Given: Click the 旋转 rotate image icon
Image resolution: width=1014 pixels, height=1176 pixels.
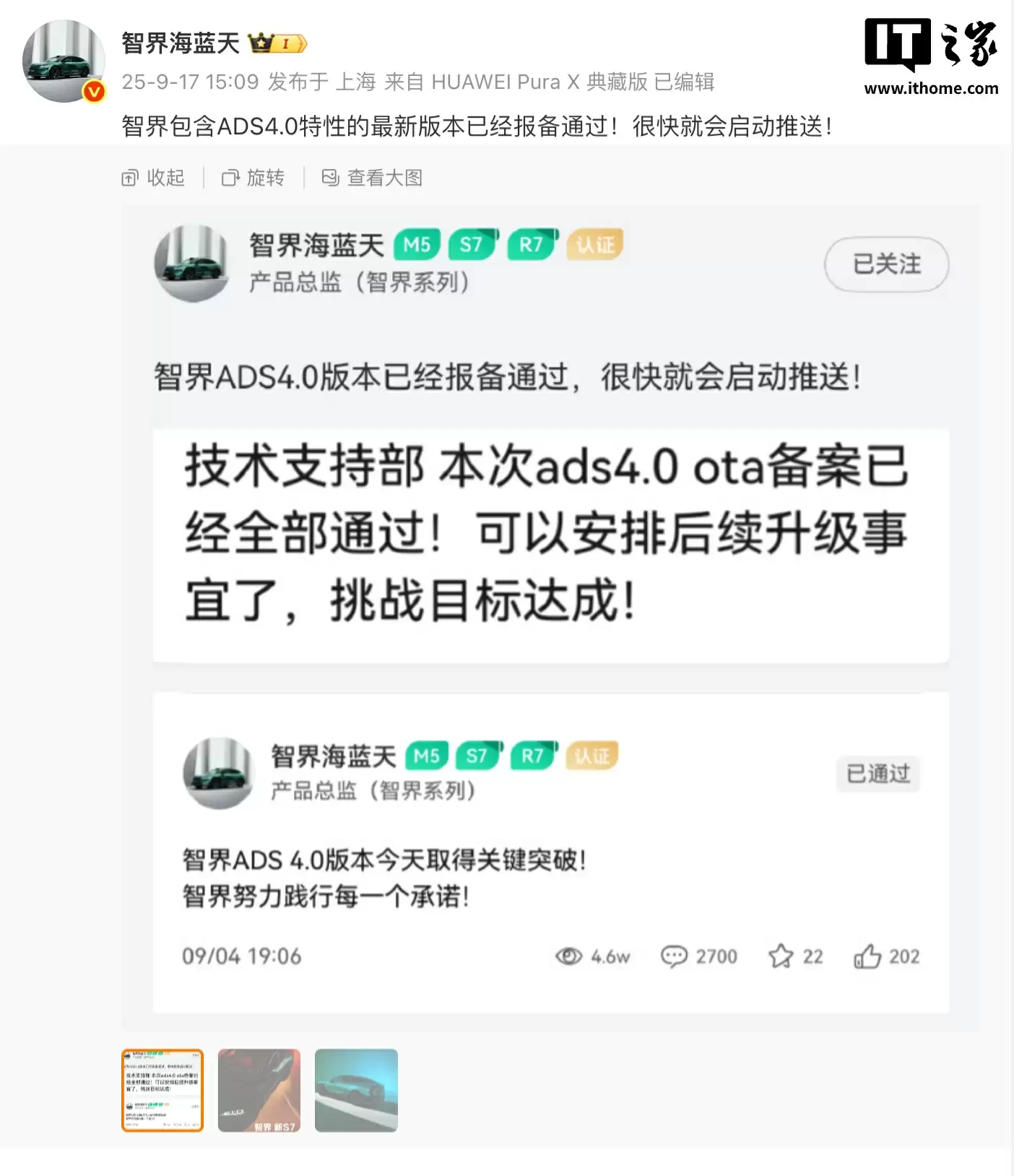Looking at the screenshot, I should pyautogui.click(x=231, y=178).
